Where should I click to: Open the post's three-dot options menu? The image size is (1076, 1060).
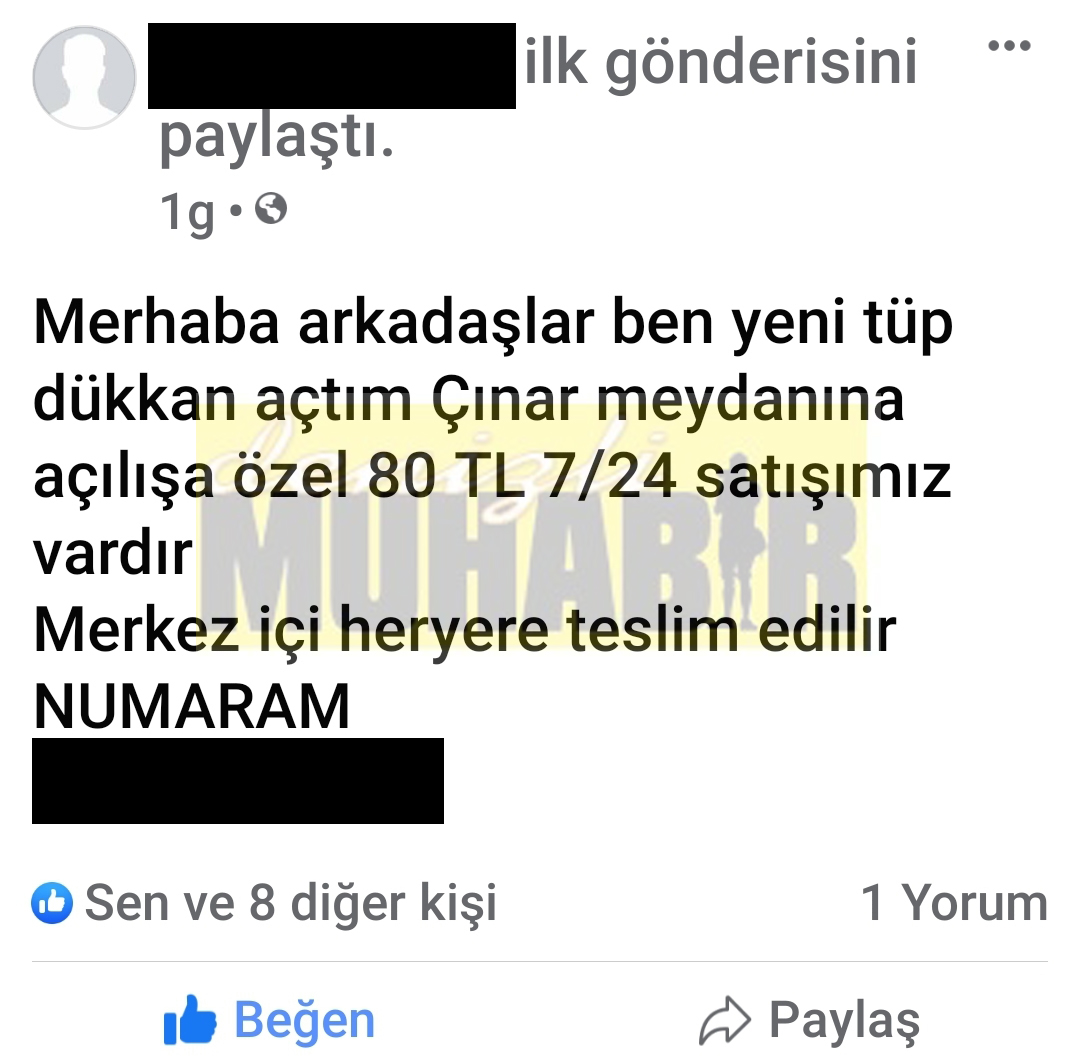coord(1008,46)
